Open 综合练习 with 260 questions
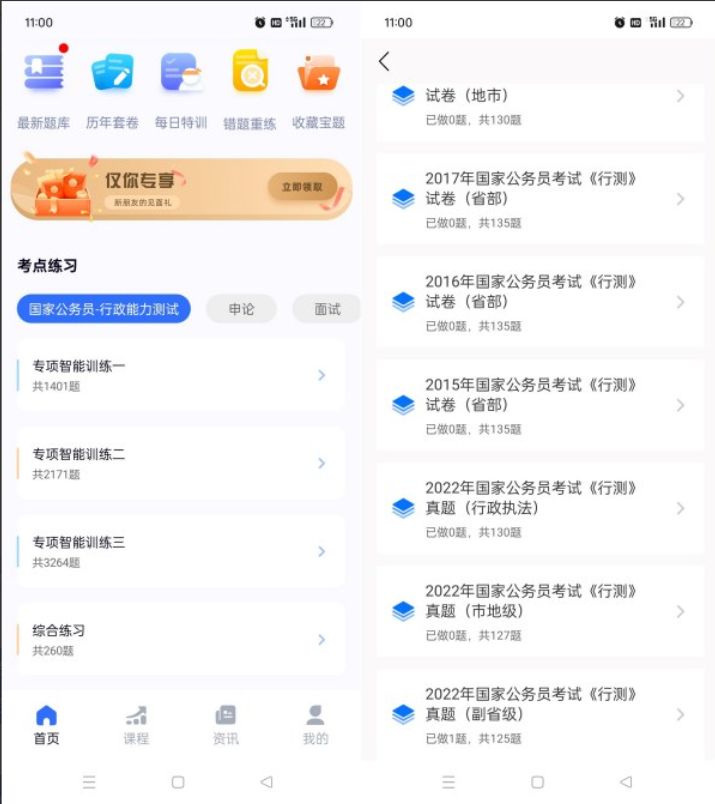This screenshot has width=715, height=804. [x=181, y=639]
